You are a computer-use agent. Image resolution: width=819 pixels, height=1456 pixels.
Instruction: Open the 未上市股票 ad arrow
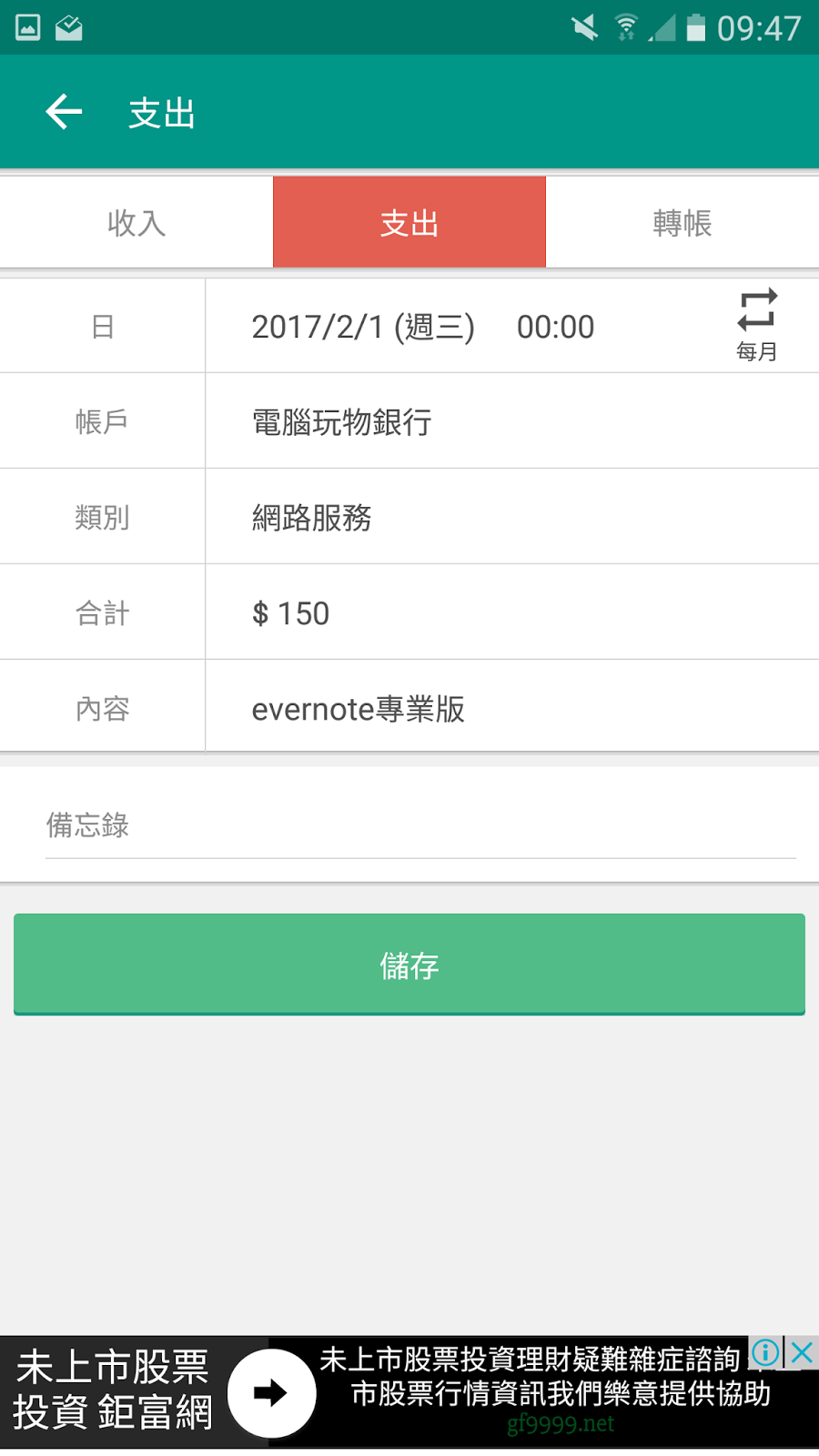270,1392
